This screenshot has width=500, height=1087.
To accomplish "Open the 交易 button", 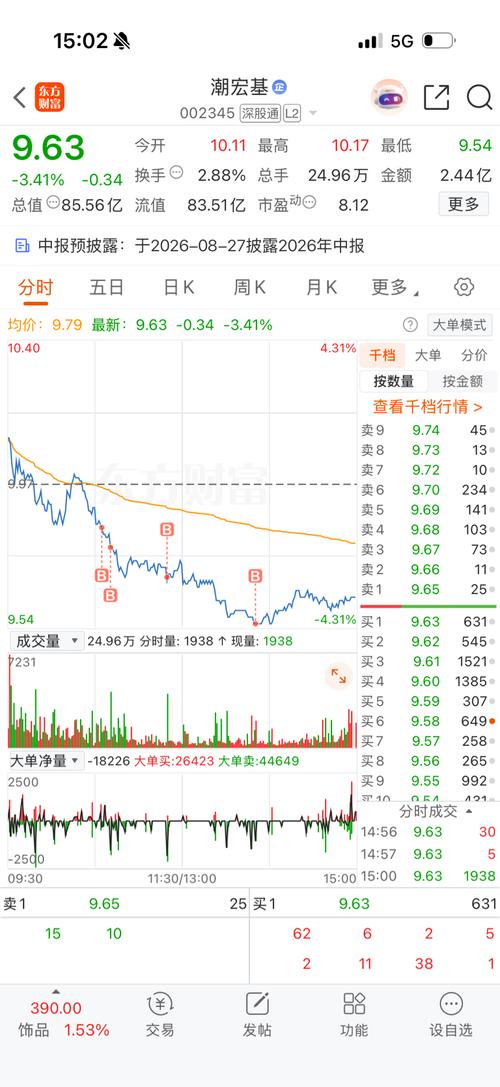I will coord(160,1014).
